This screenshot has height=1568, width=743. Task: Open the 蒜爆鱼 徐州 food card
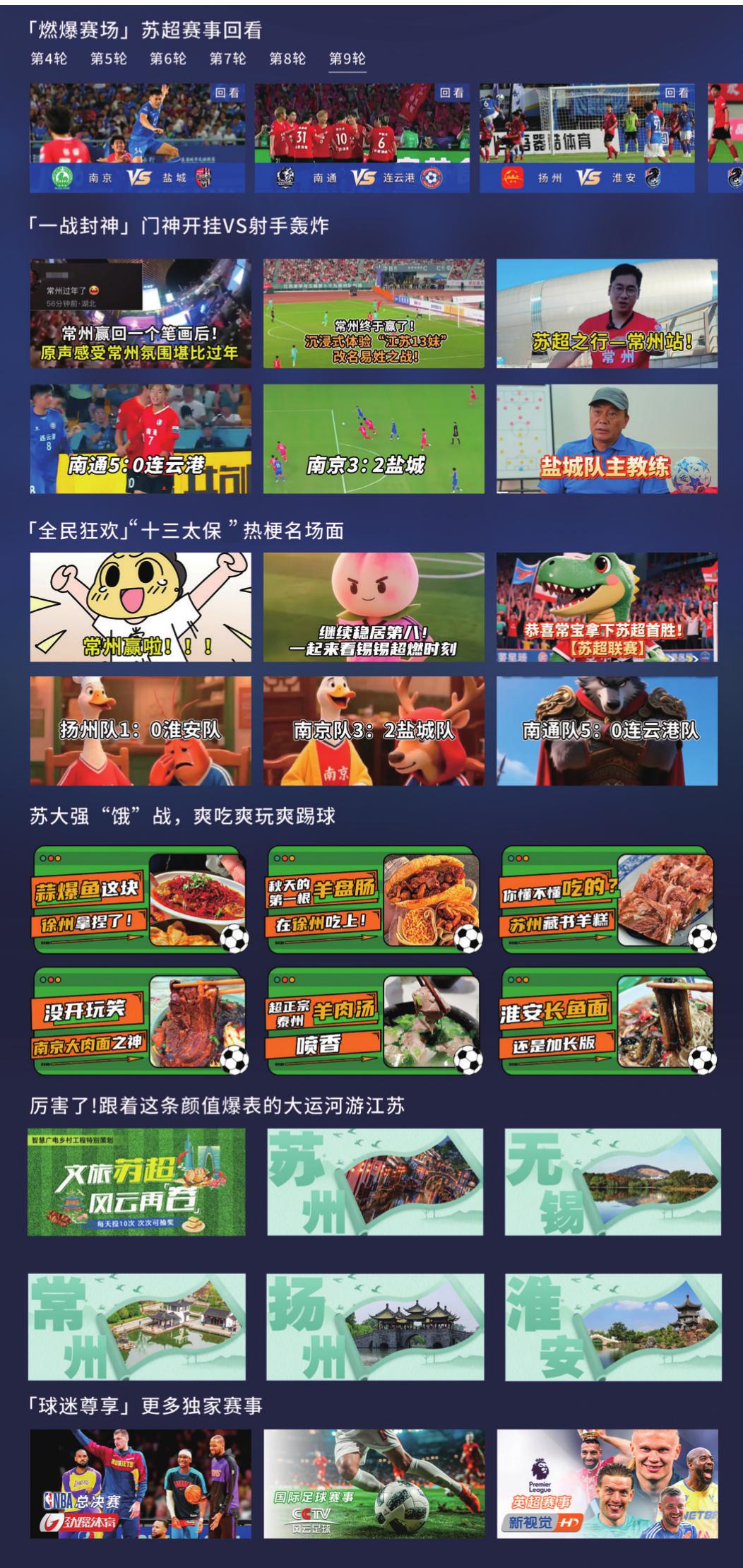[140, 900]
